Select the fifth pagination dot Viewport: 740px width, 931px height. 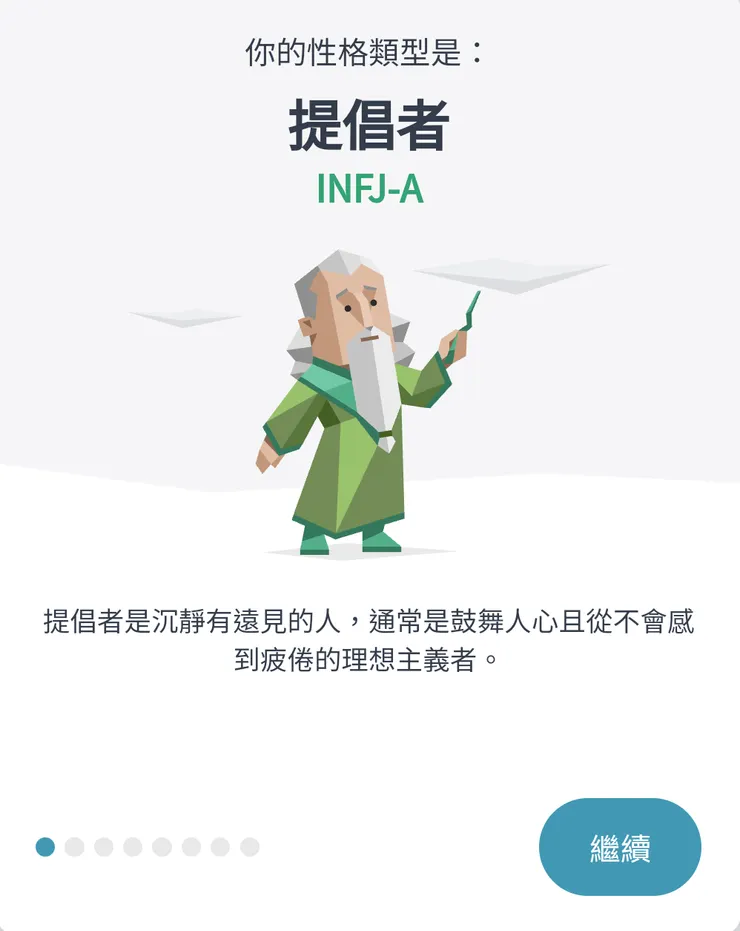coord(164,846)
